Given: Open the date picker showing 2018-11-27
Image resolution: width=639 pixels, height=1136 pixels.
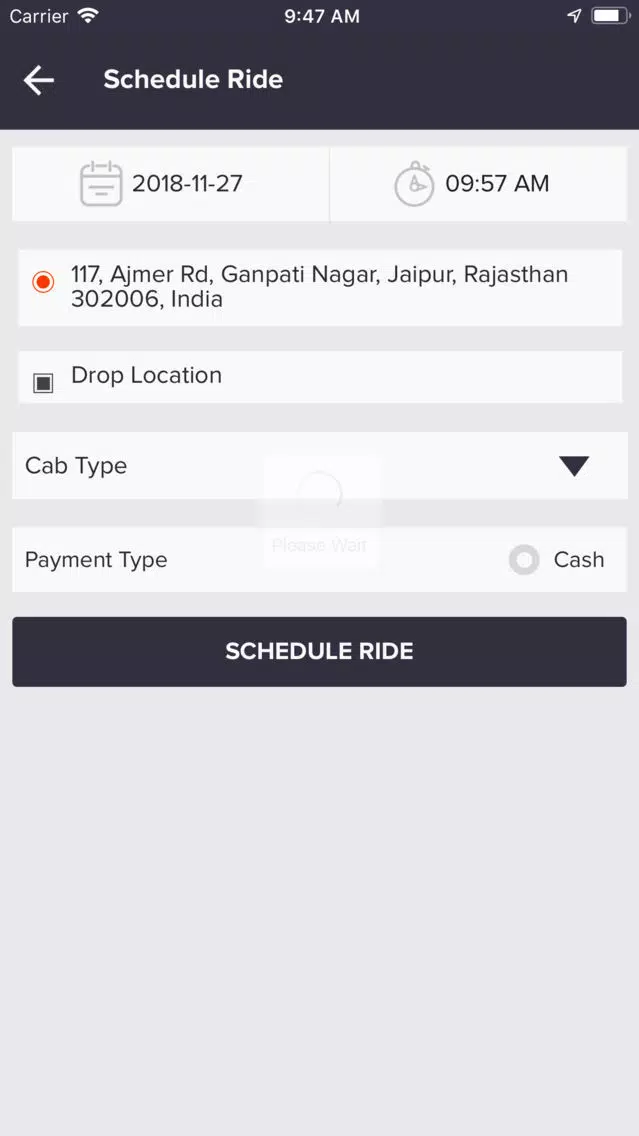Looking at the screenshot, I should [171, 184].
